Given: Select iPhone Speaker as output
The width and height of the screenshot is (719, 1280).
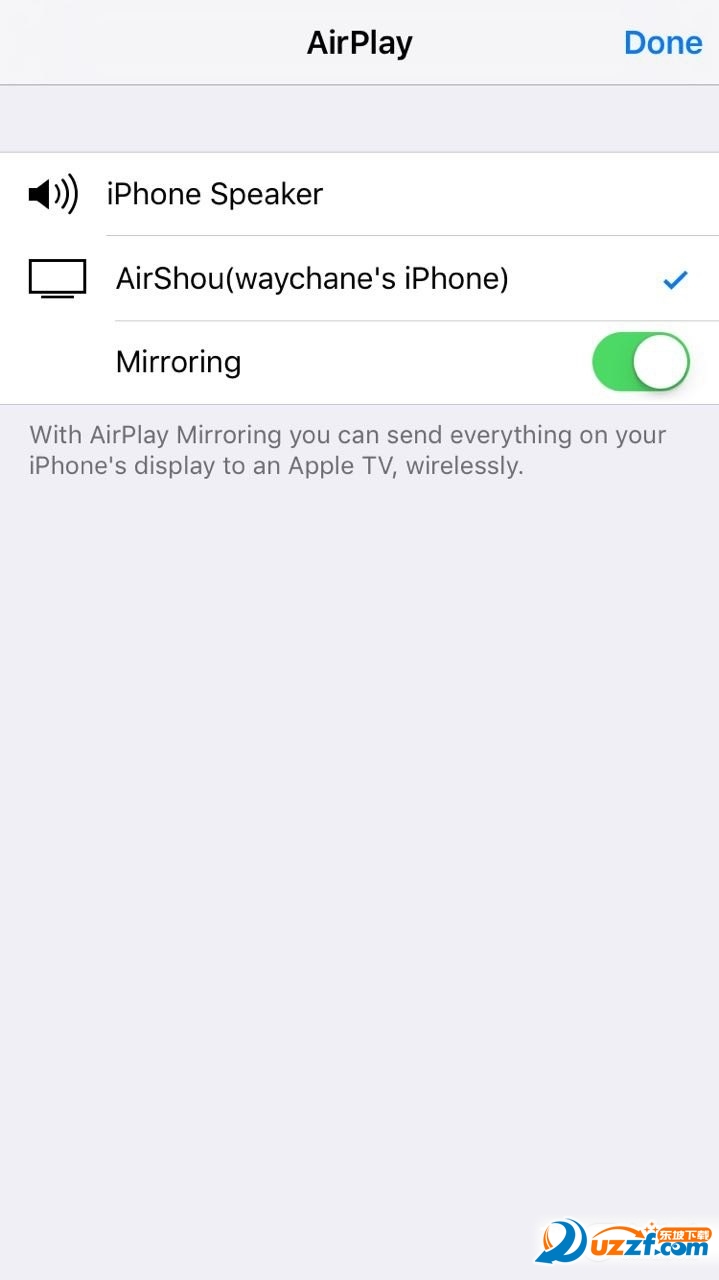Looking at the screenshot, I should pos(215,194).
